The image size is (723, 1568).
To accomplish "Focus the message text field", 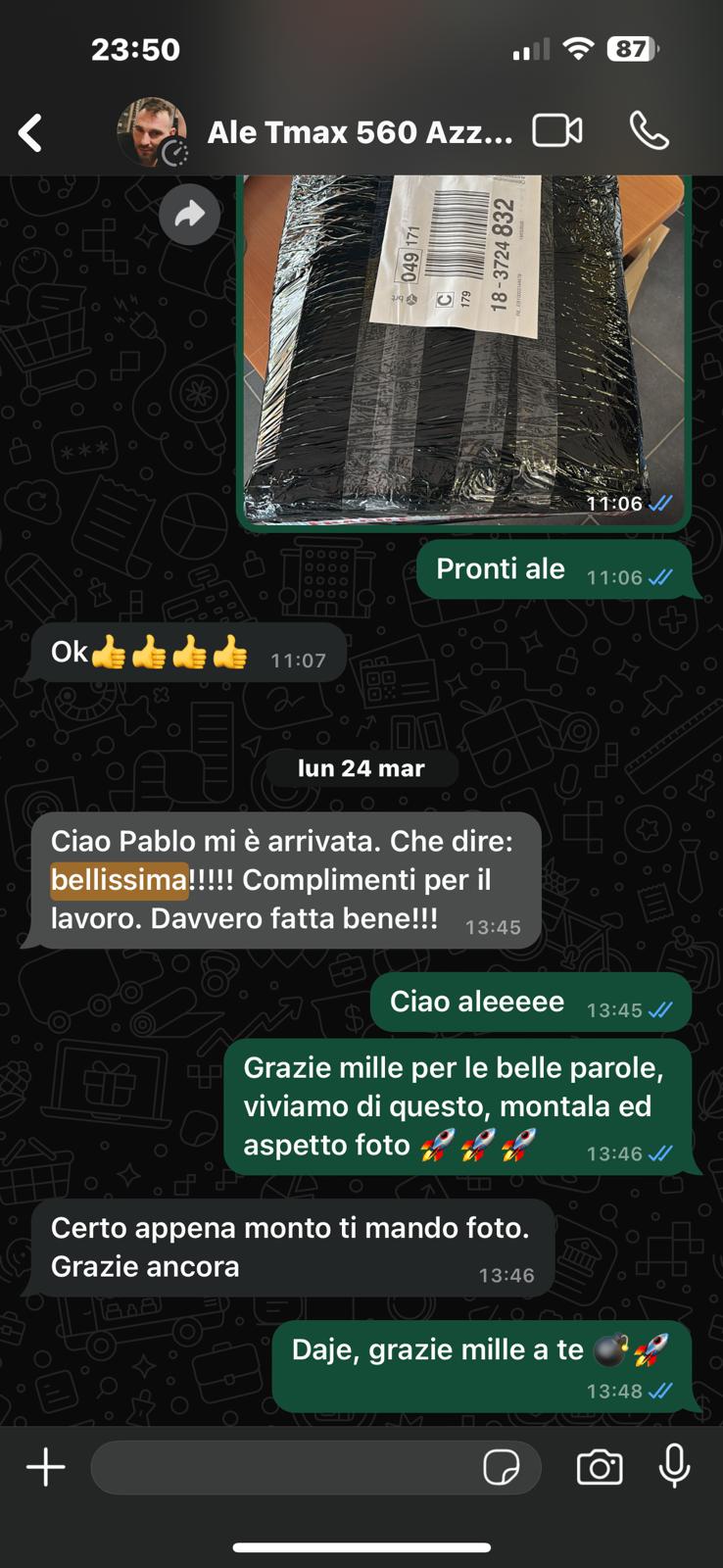I will (284, 1467).
